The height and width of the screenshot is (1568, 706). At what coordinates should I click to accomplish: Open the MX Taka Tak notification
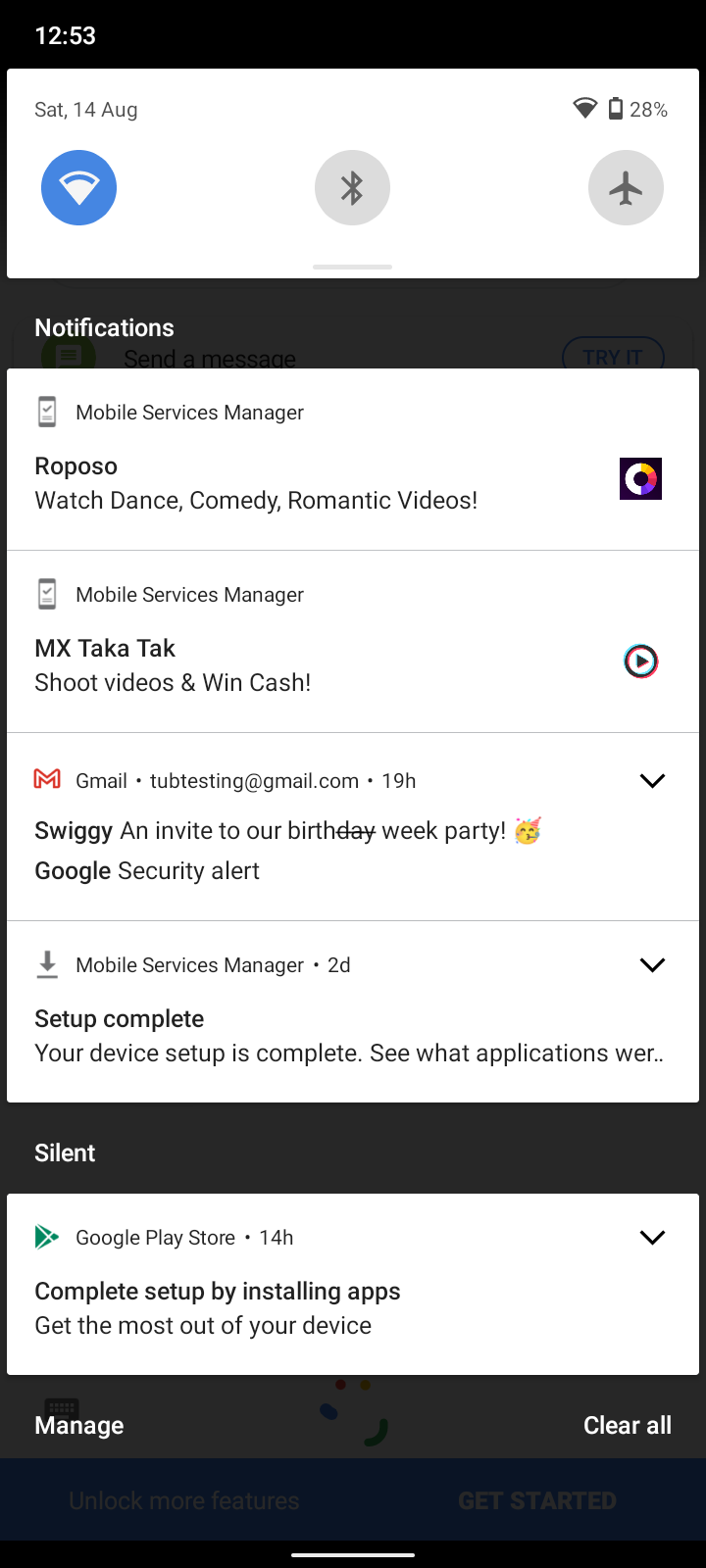click(294, 665)
